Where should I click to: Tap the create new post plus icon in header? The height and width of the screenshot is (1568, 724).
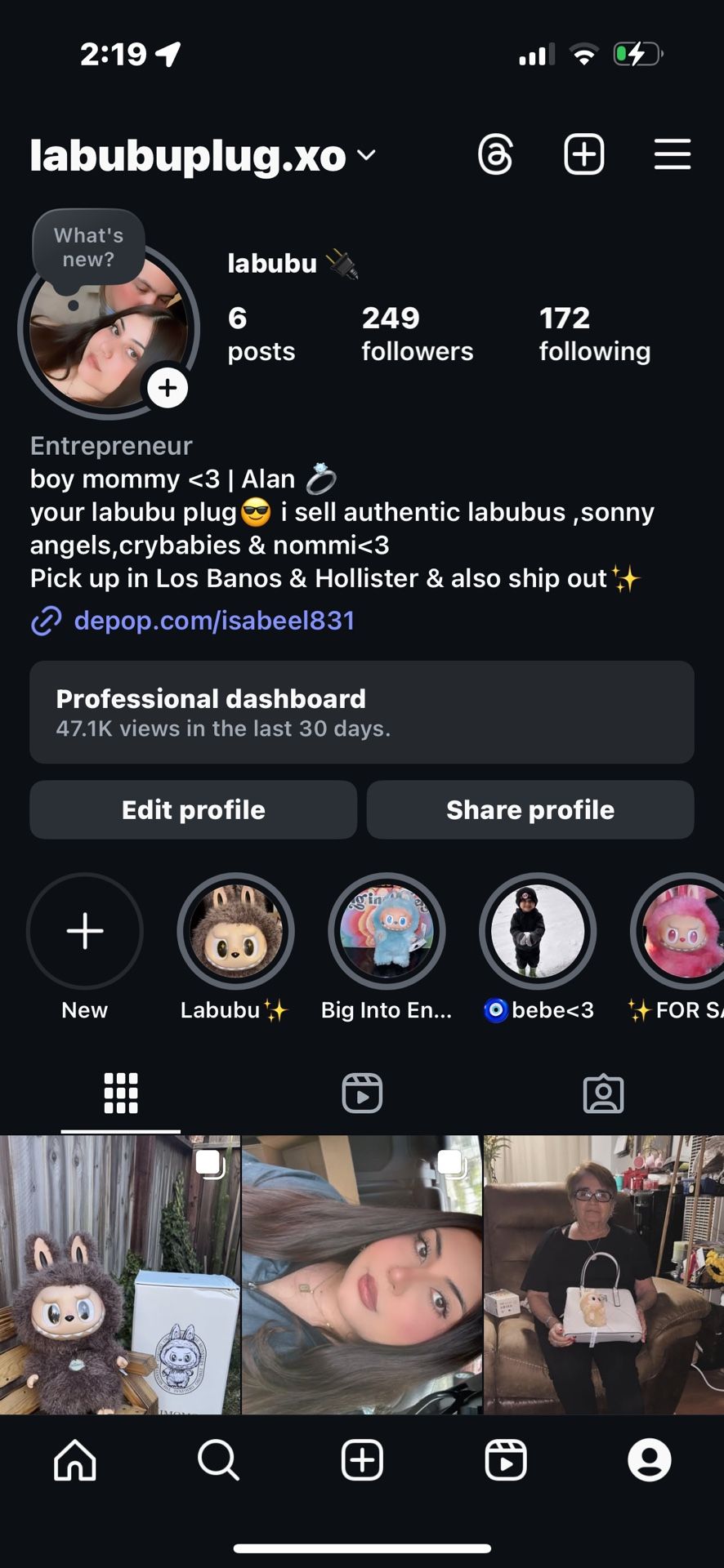(584, 154)
